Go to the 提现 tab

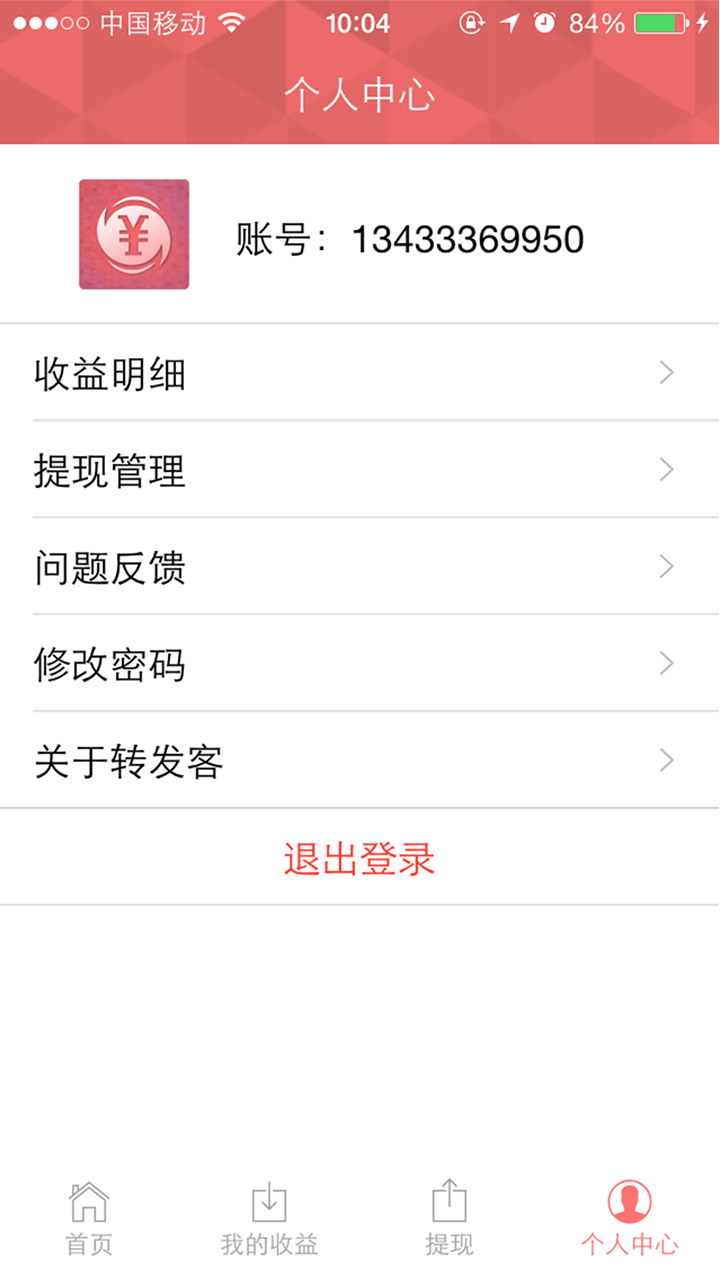(449, 1218)
